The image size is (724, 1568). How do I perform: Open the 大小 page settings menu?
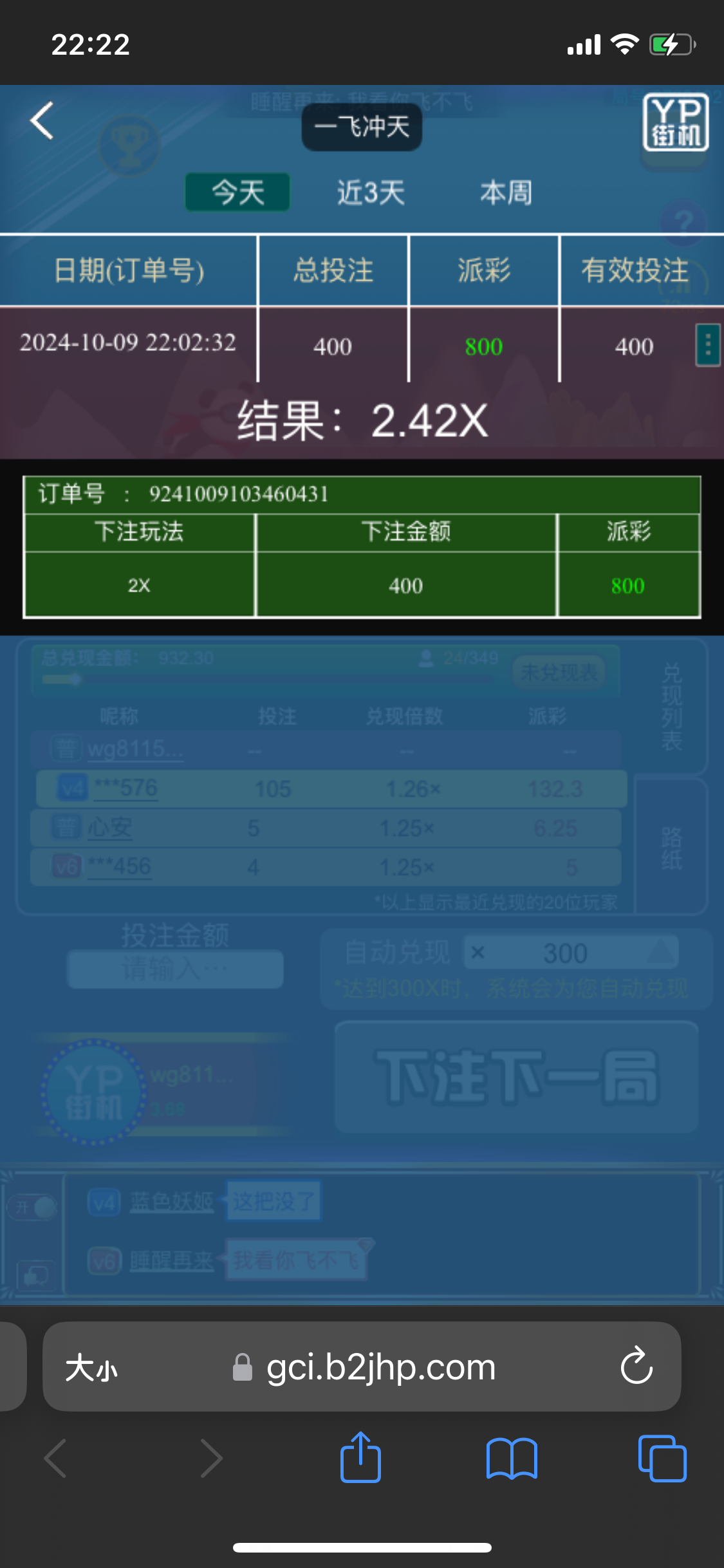point(91,1367)
